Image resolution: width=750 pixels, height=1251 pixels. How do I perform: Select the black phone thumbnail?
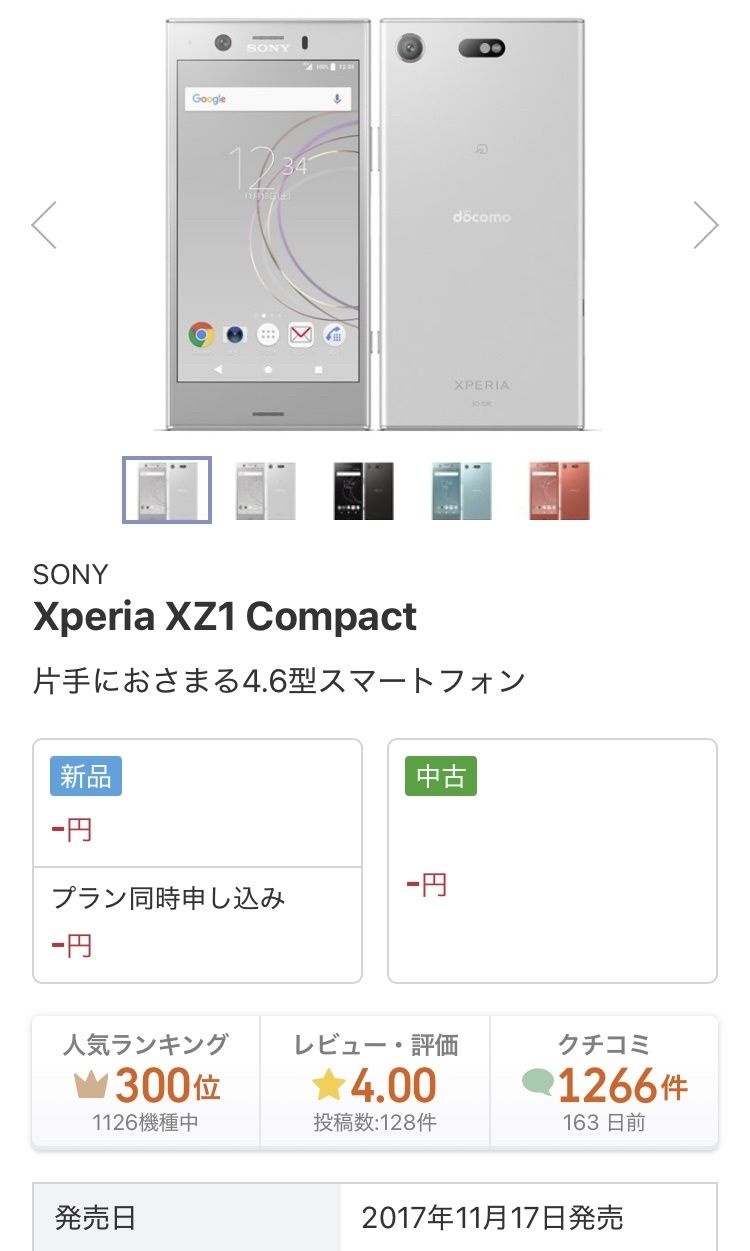pyautogui.click(x=363, y=490)
